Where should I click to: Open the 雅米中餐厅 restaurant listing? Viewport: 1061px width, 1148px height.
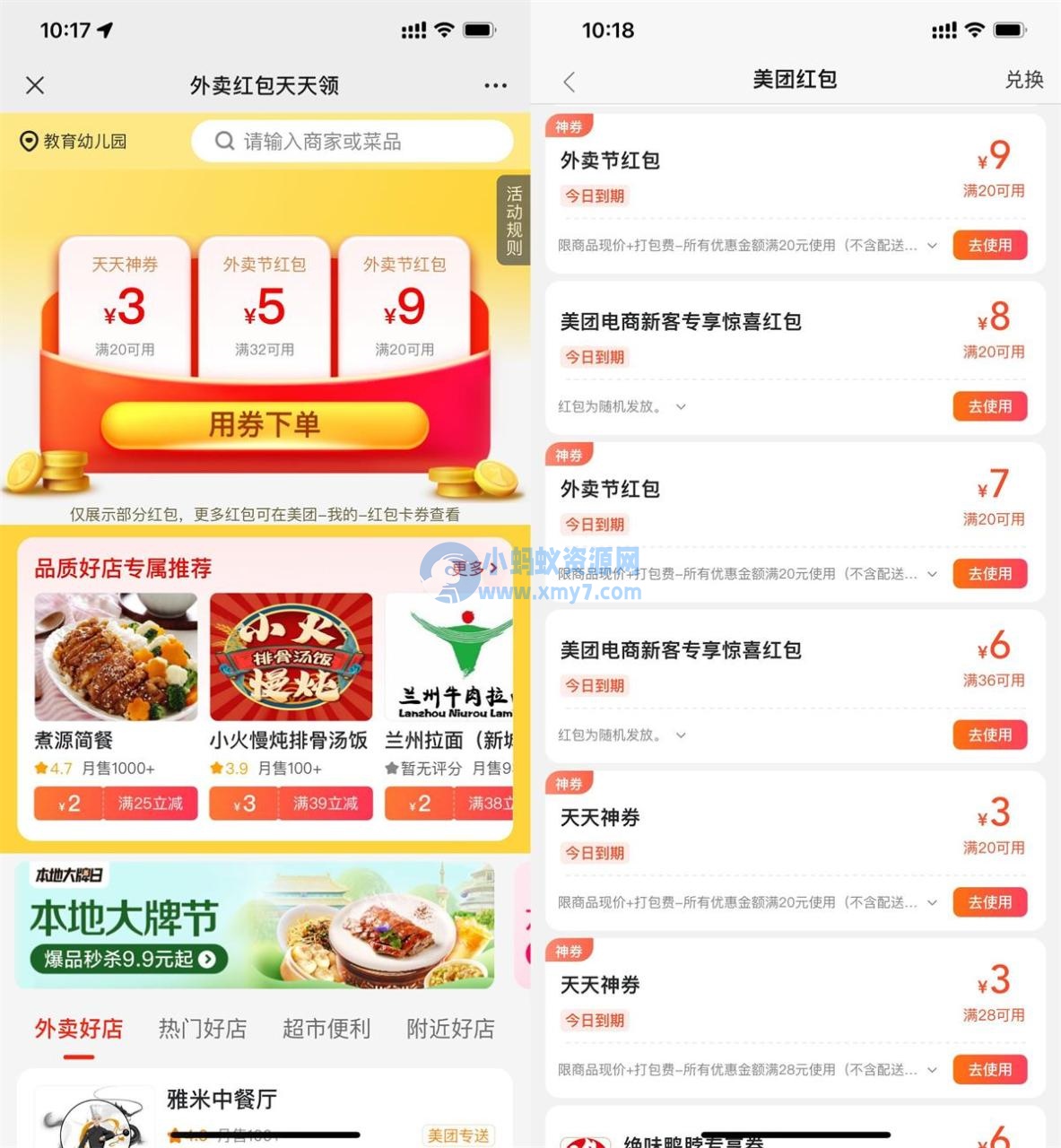(222, 1100)
